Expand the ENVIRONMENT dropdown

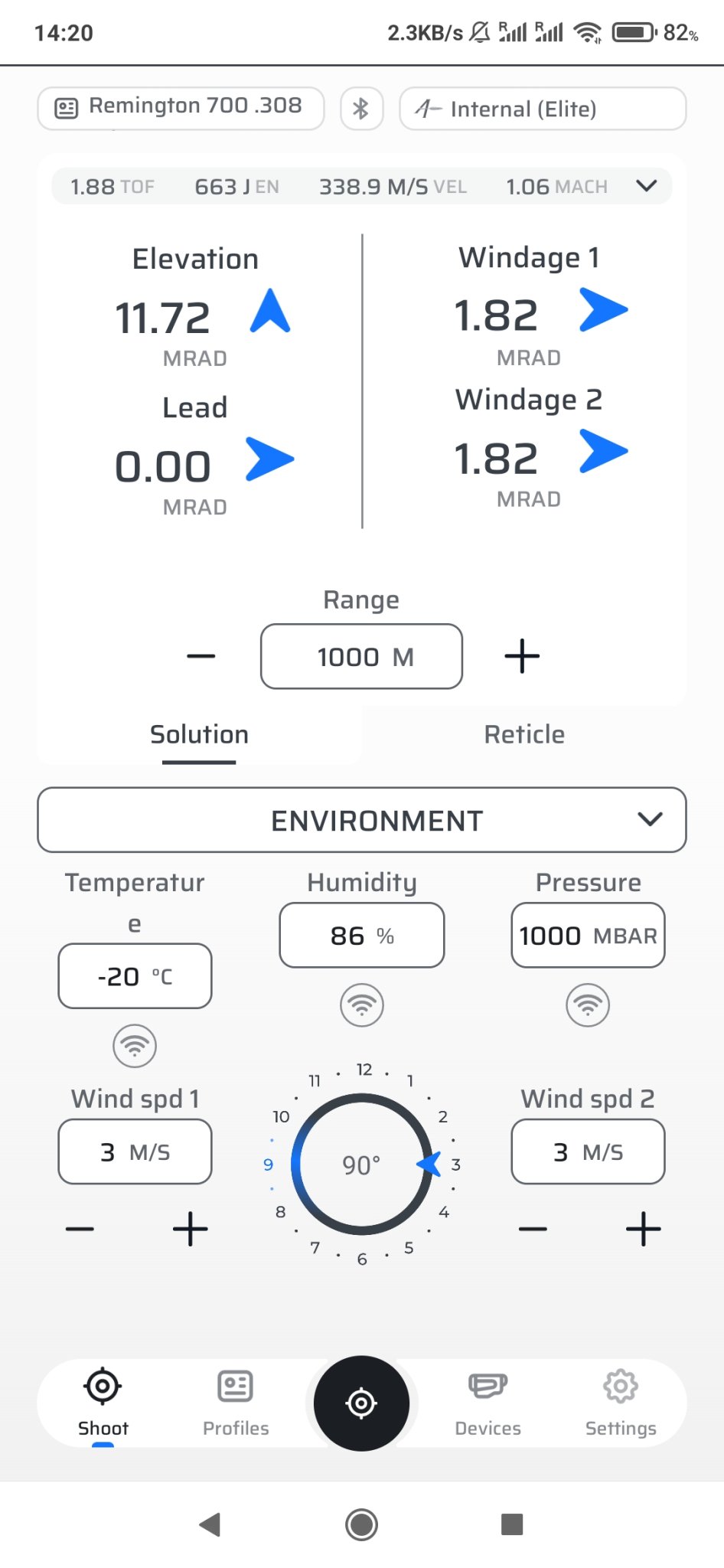pos(361,820)
